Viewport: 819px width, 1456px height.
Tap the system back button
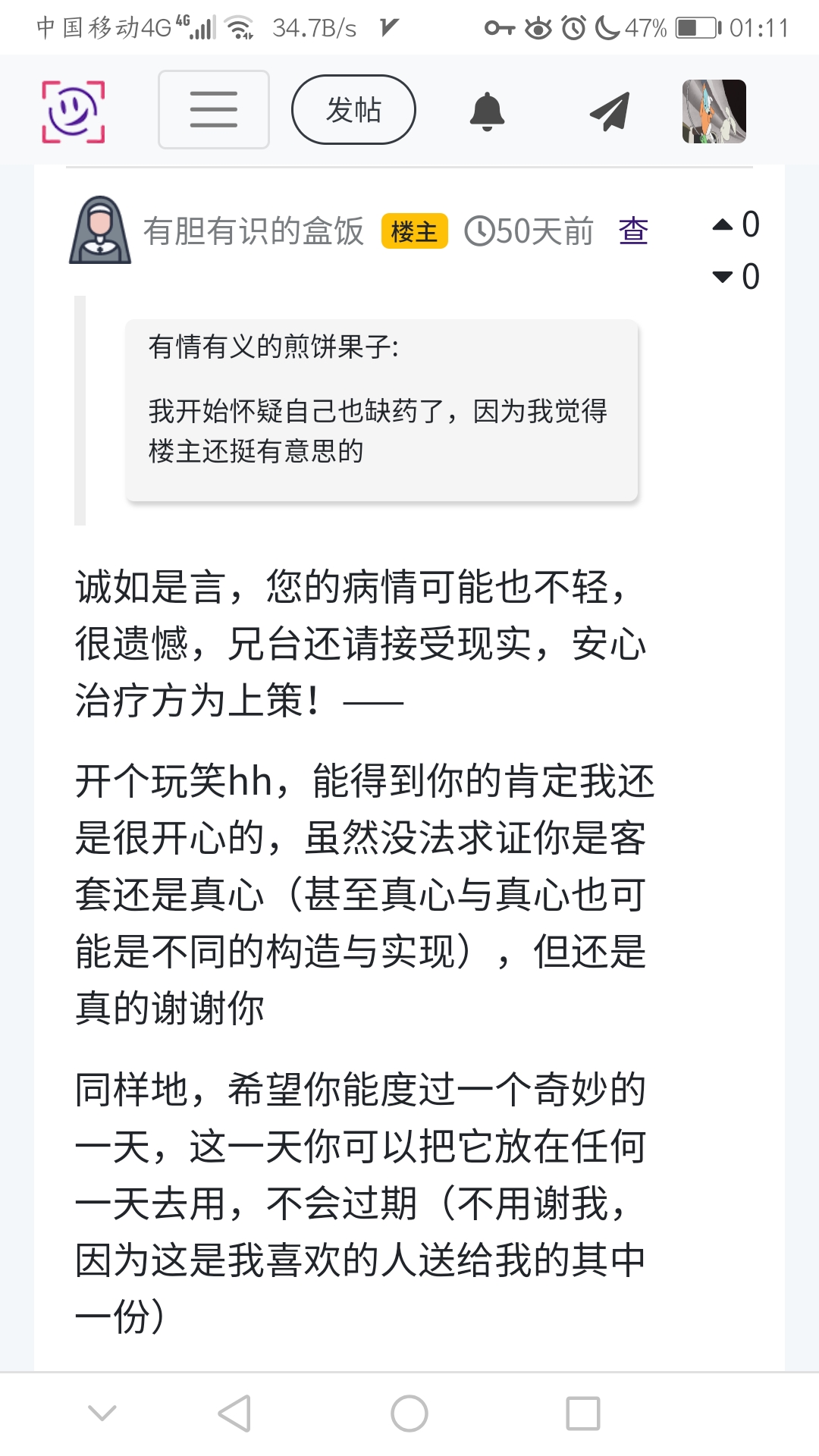(234, 1414)
